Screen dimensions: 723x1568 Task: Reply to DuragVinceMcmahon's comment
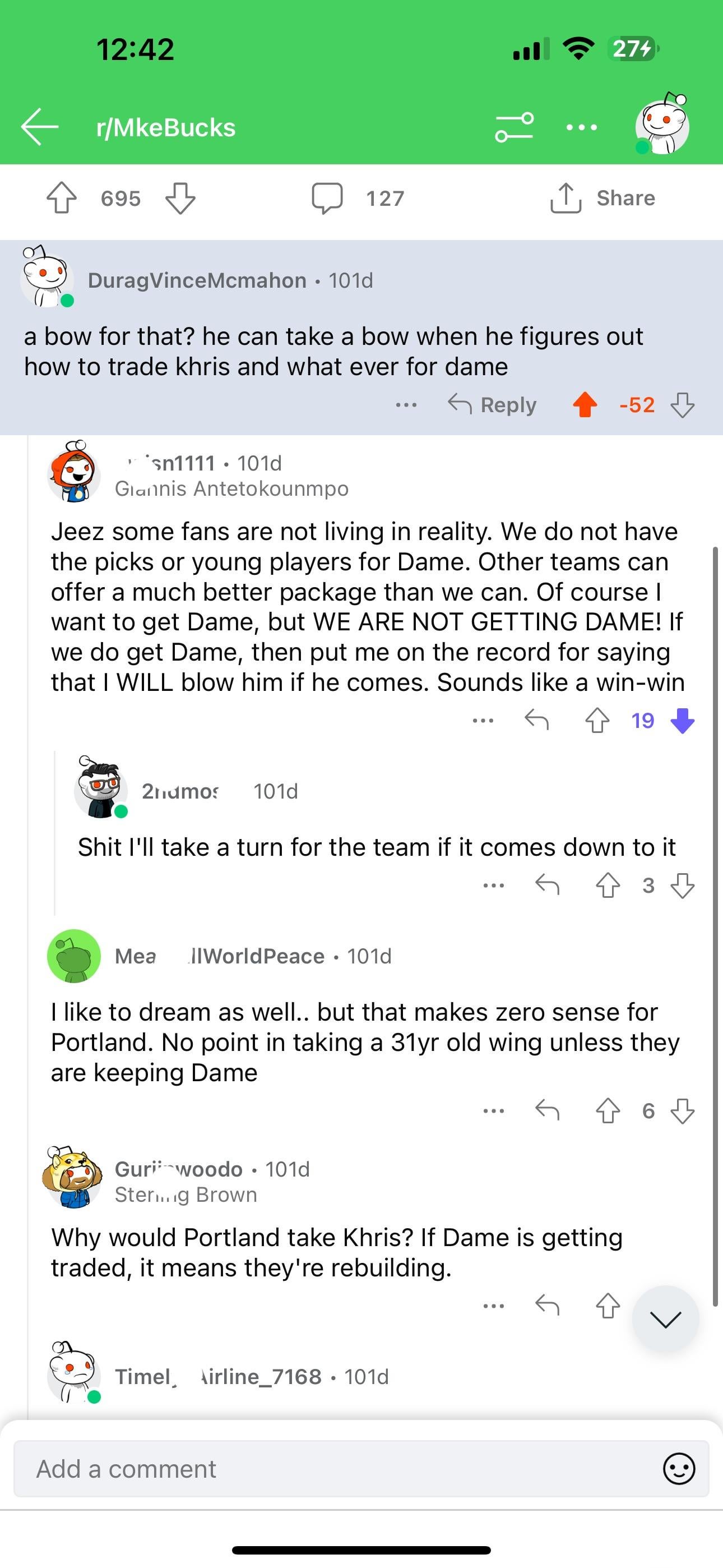(493, 405)
